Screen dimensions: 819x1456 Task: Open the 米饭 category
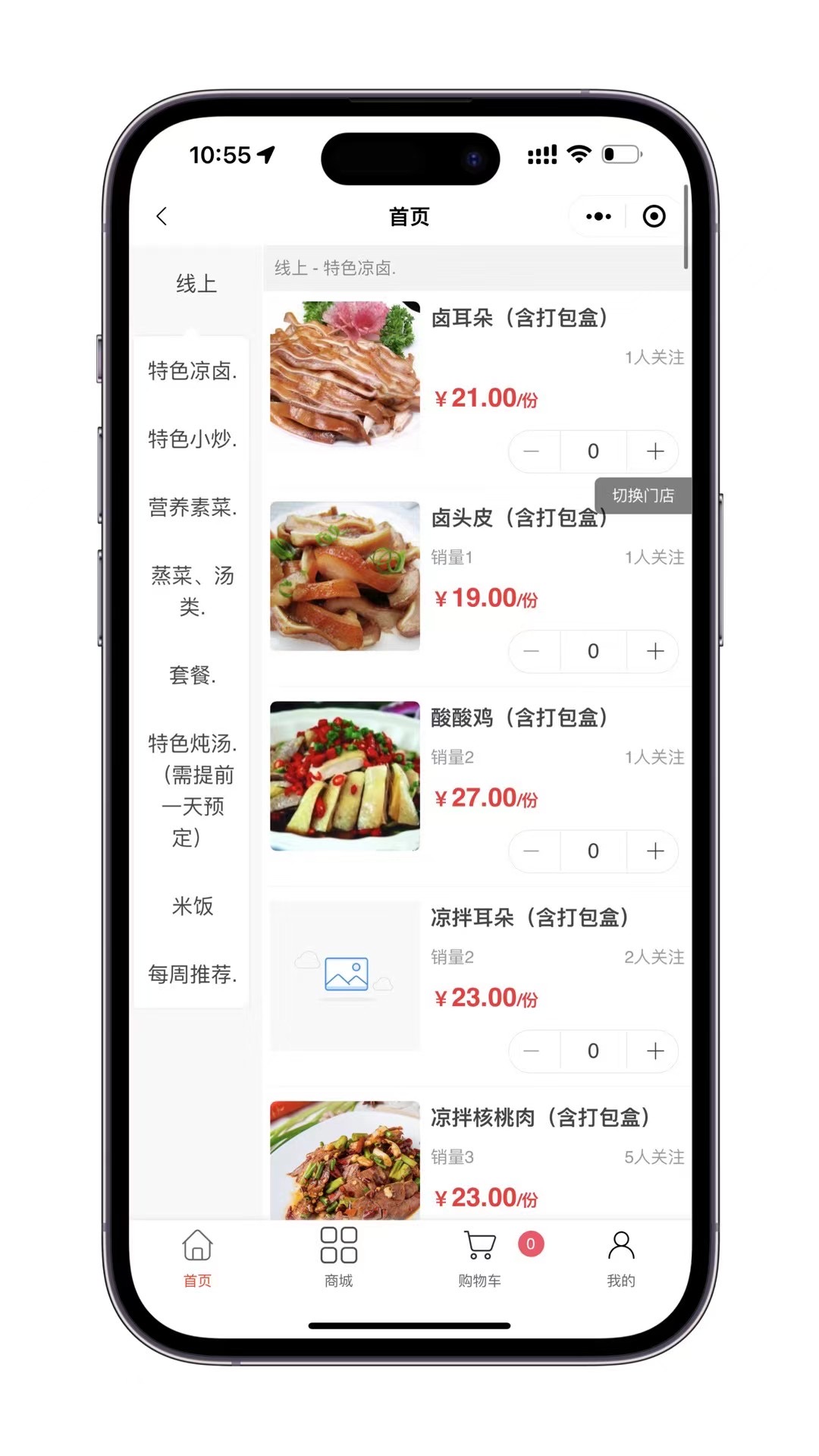click(x=192, y=906)
